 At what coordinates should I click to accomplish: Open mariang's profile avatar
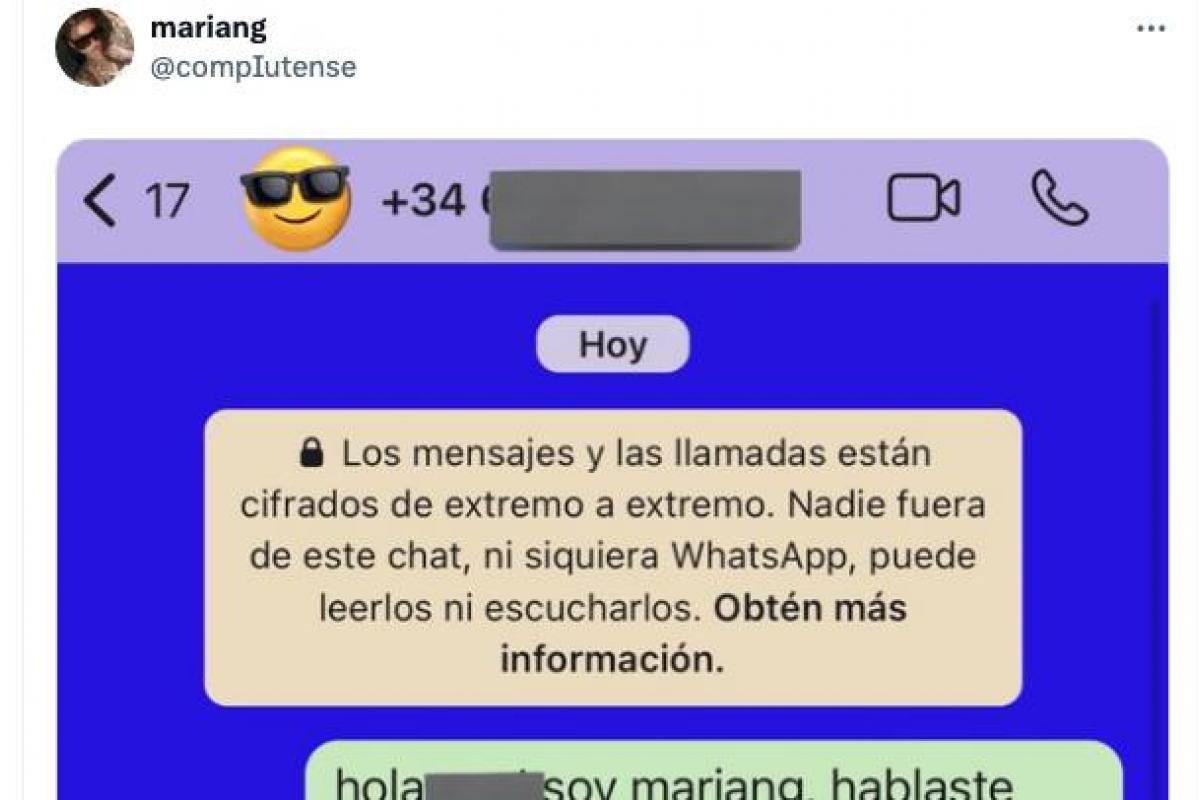point(94,47)
